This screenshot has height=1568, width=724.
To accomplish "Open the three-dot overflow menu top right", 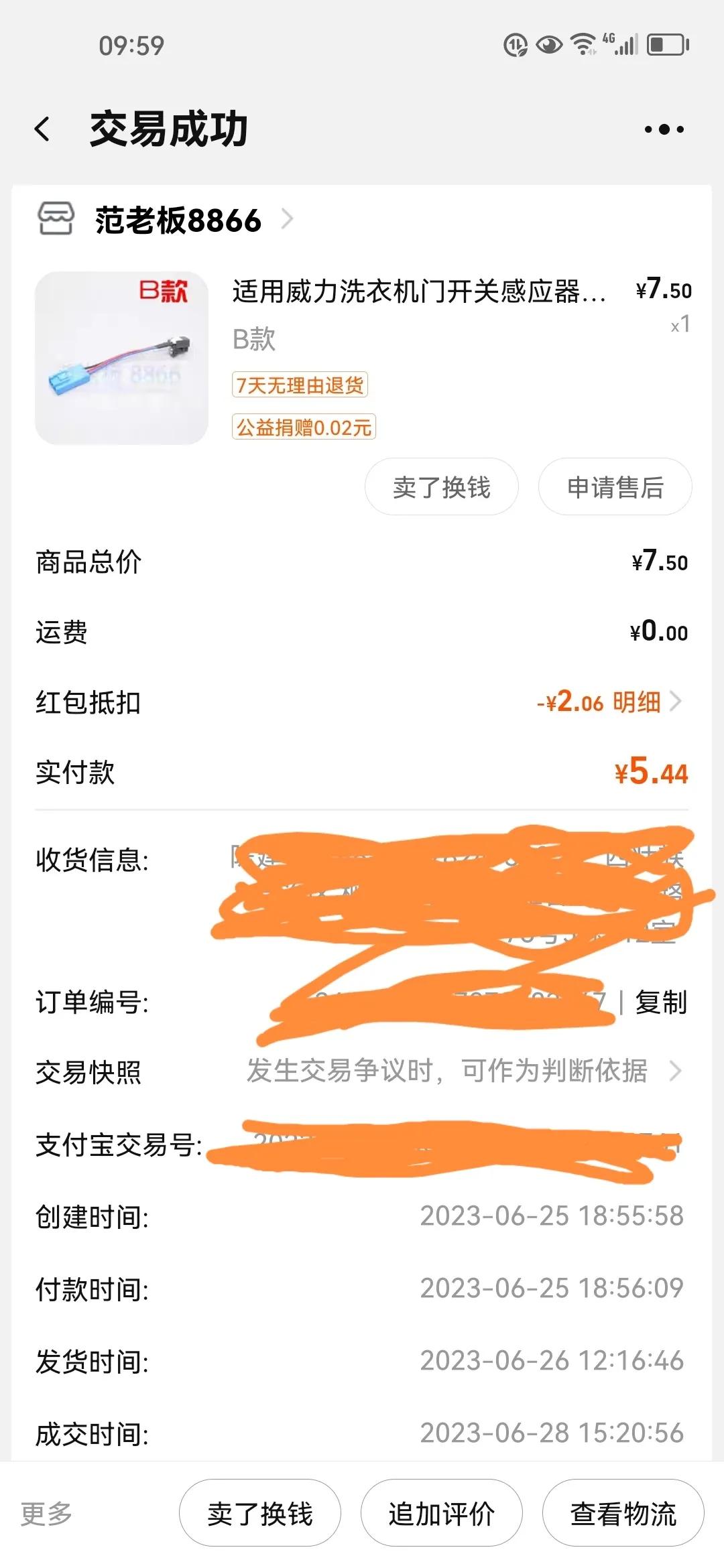I will [663, 129].
